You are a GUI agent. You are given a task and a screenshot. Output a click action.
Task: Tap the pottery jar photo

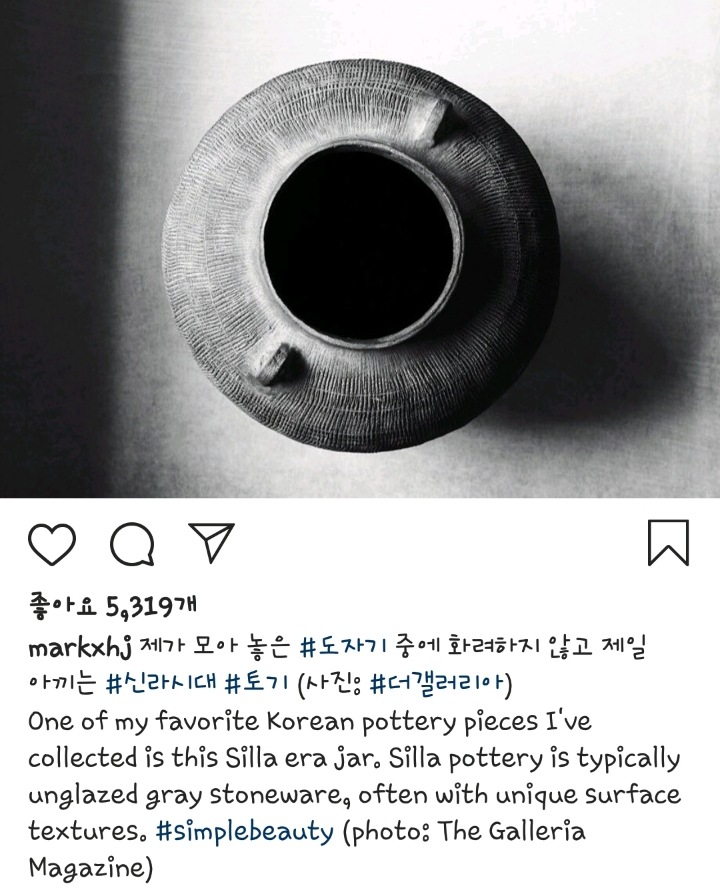point(360,249)
